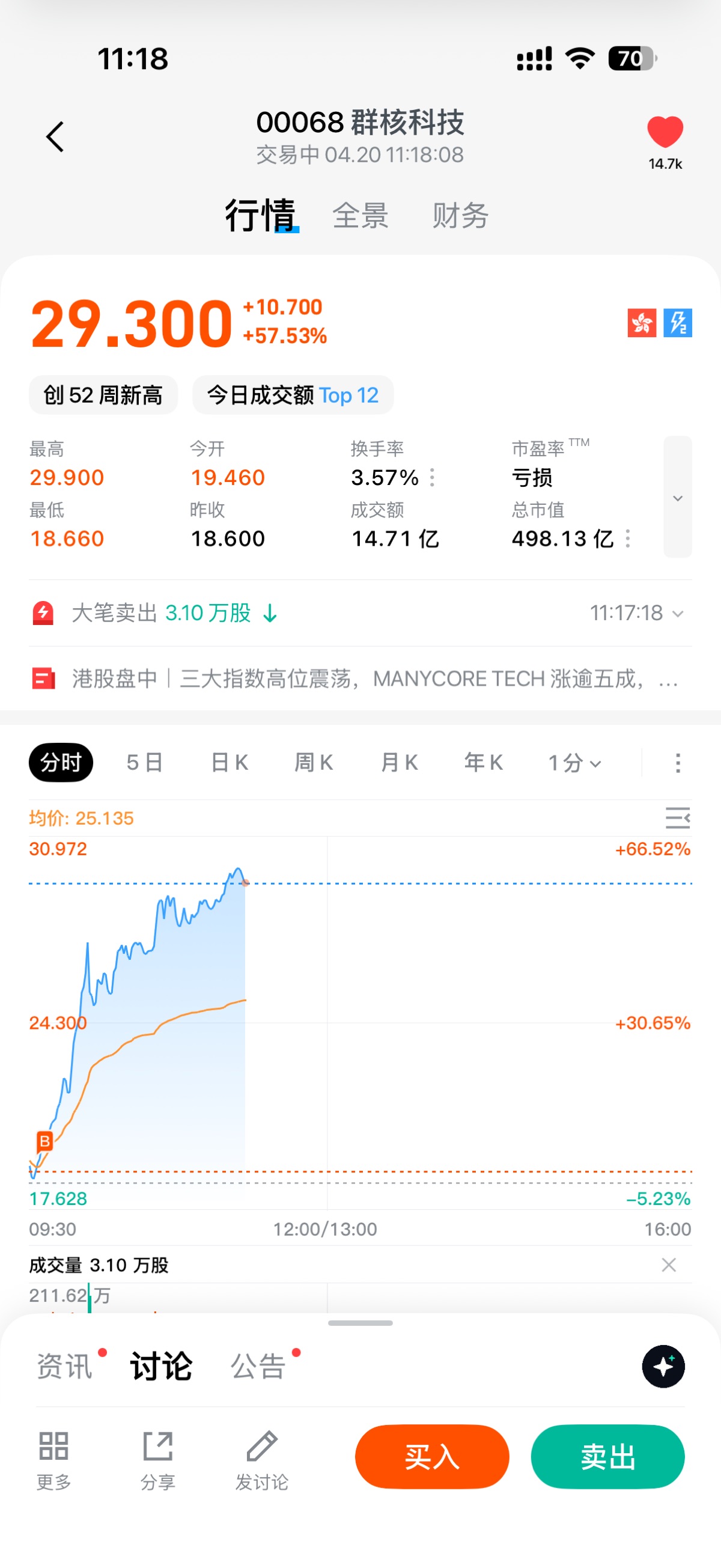This screenshot has height=1568, width=721.
Task: Switch to the 财务 tab
Action: pos(460,216)
